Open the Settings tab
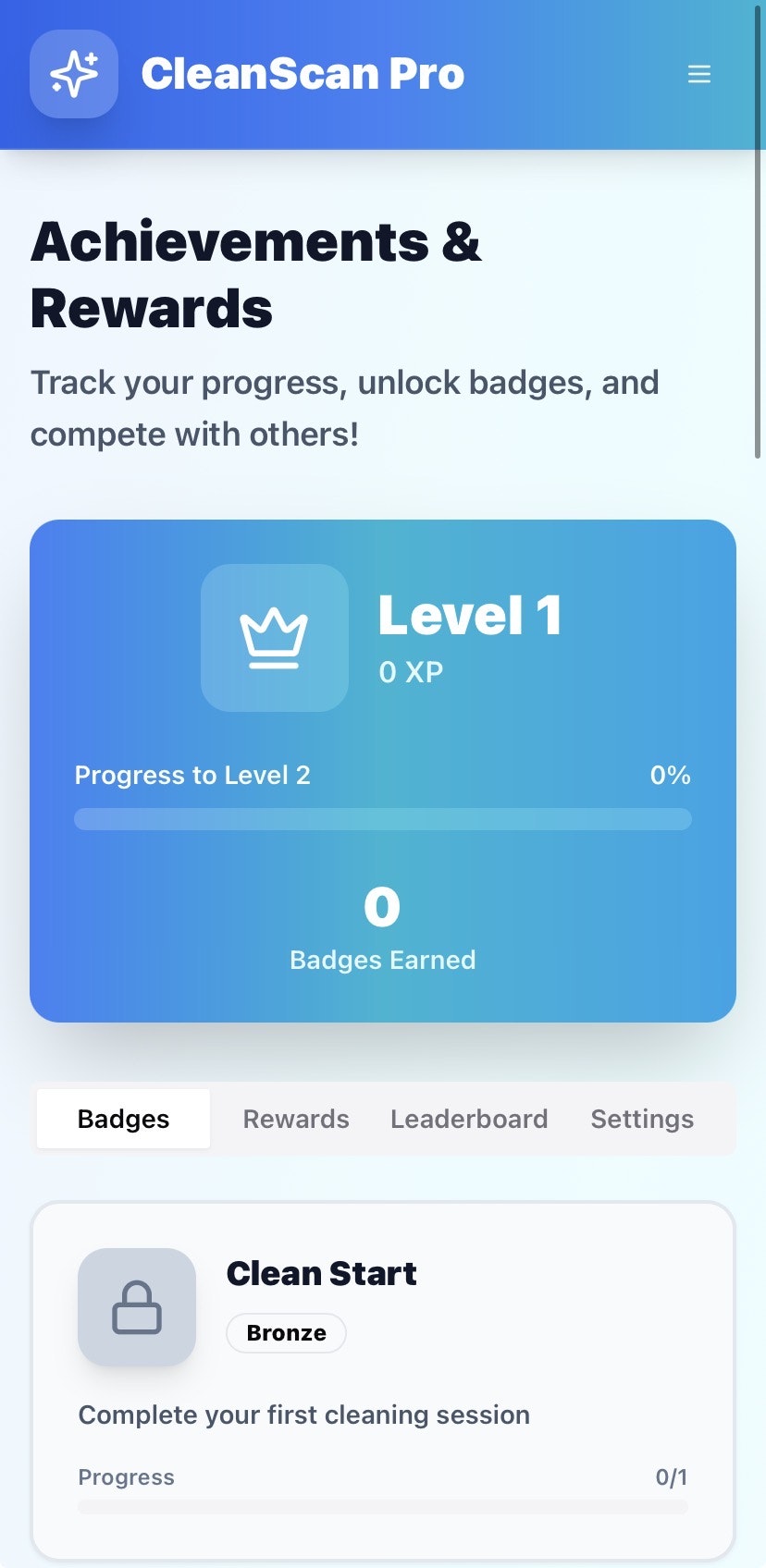 pos(642,1119)
